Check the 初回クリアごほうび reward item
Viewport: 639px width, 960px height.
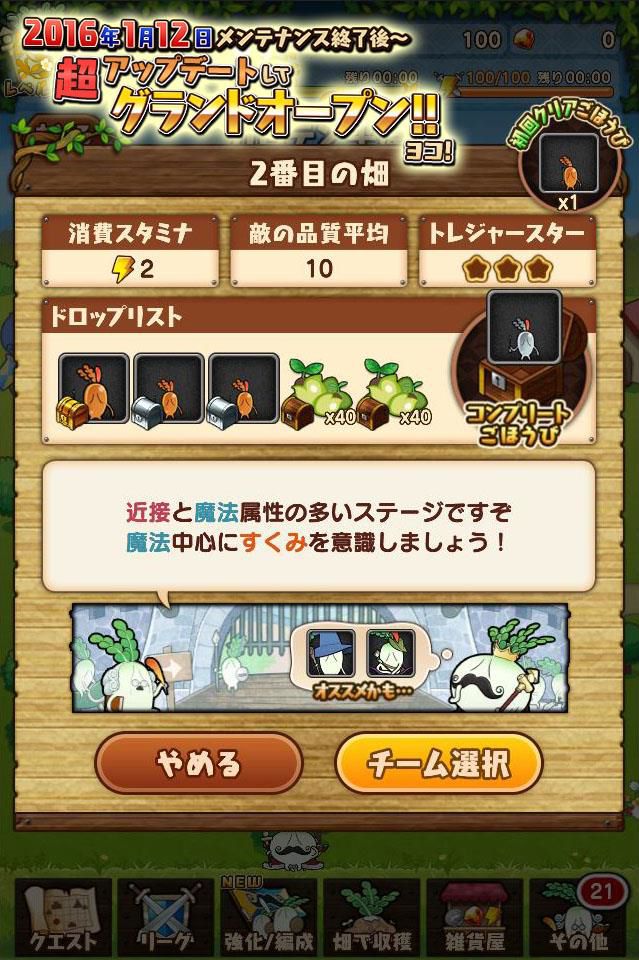[568, 165]
